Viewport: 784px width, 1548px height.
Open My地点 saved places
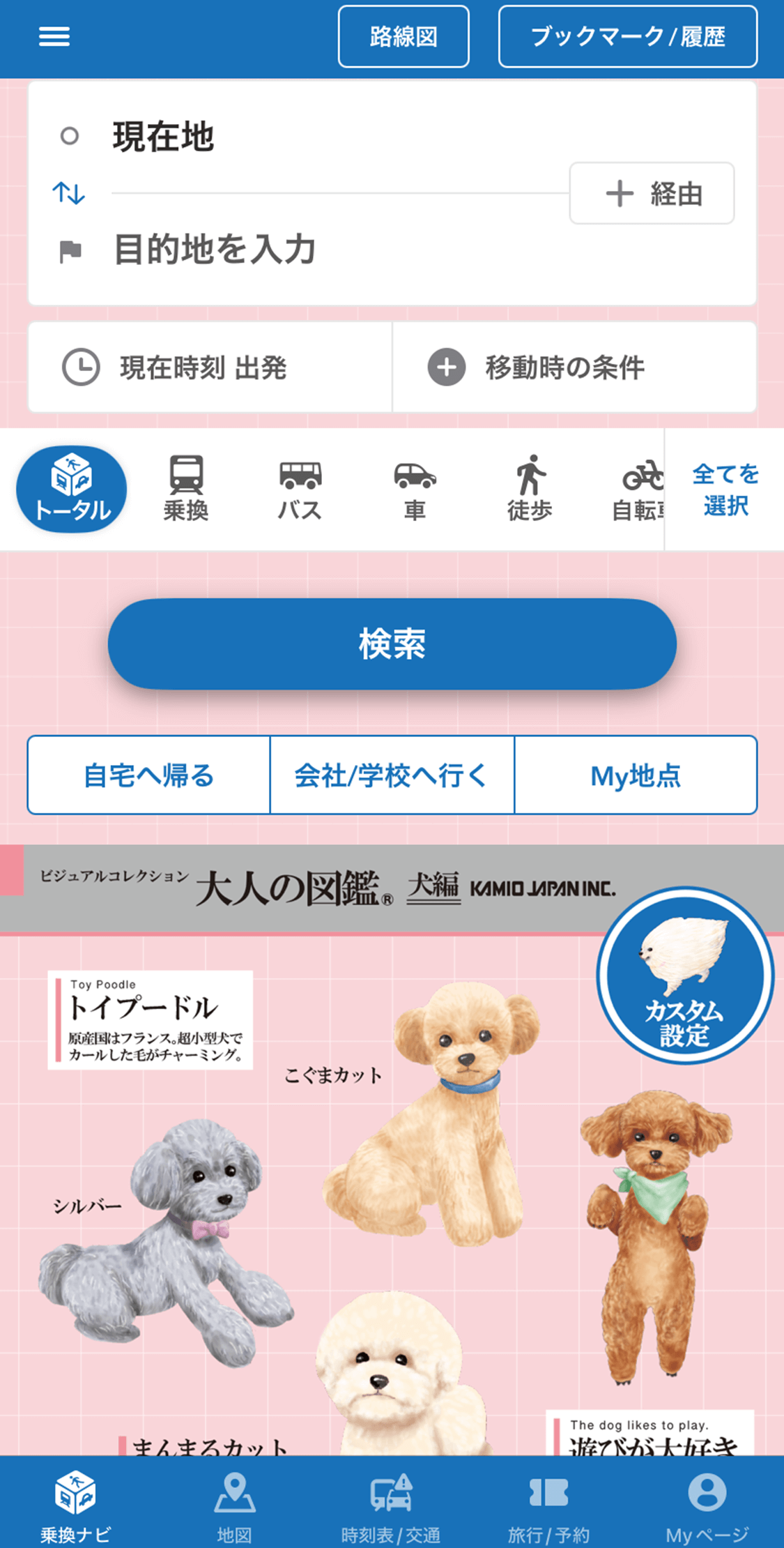636,775
